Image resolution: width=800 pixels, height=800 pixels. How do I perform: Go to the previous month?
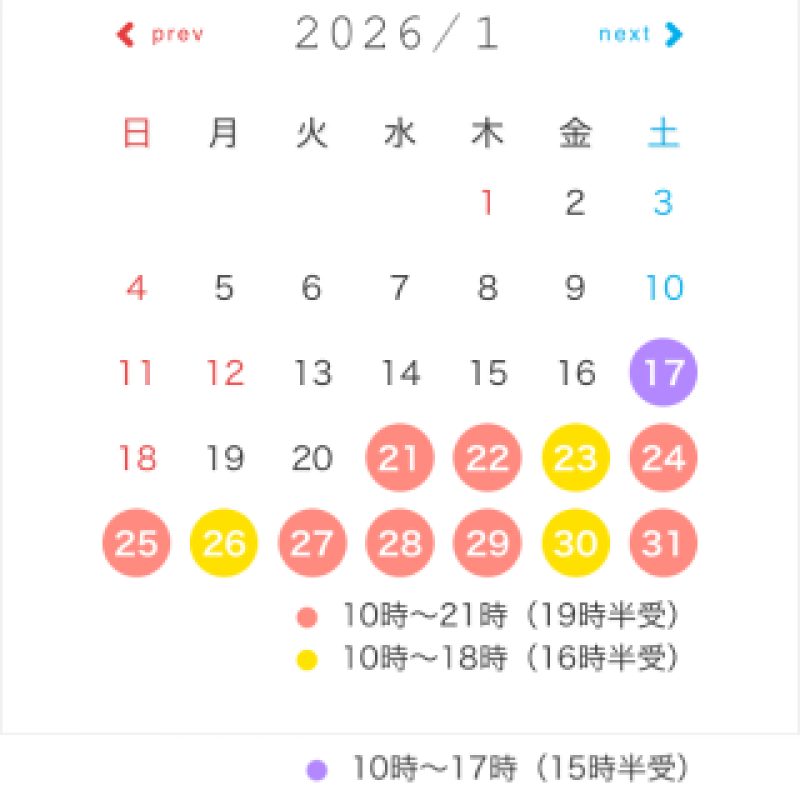[x=160, y=35]
